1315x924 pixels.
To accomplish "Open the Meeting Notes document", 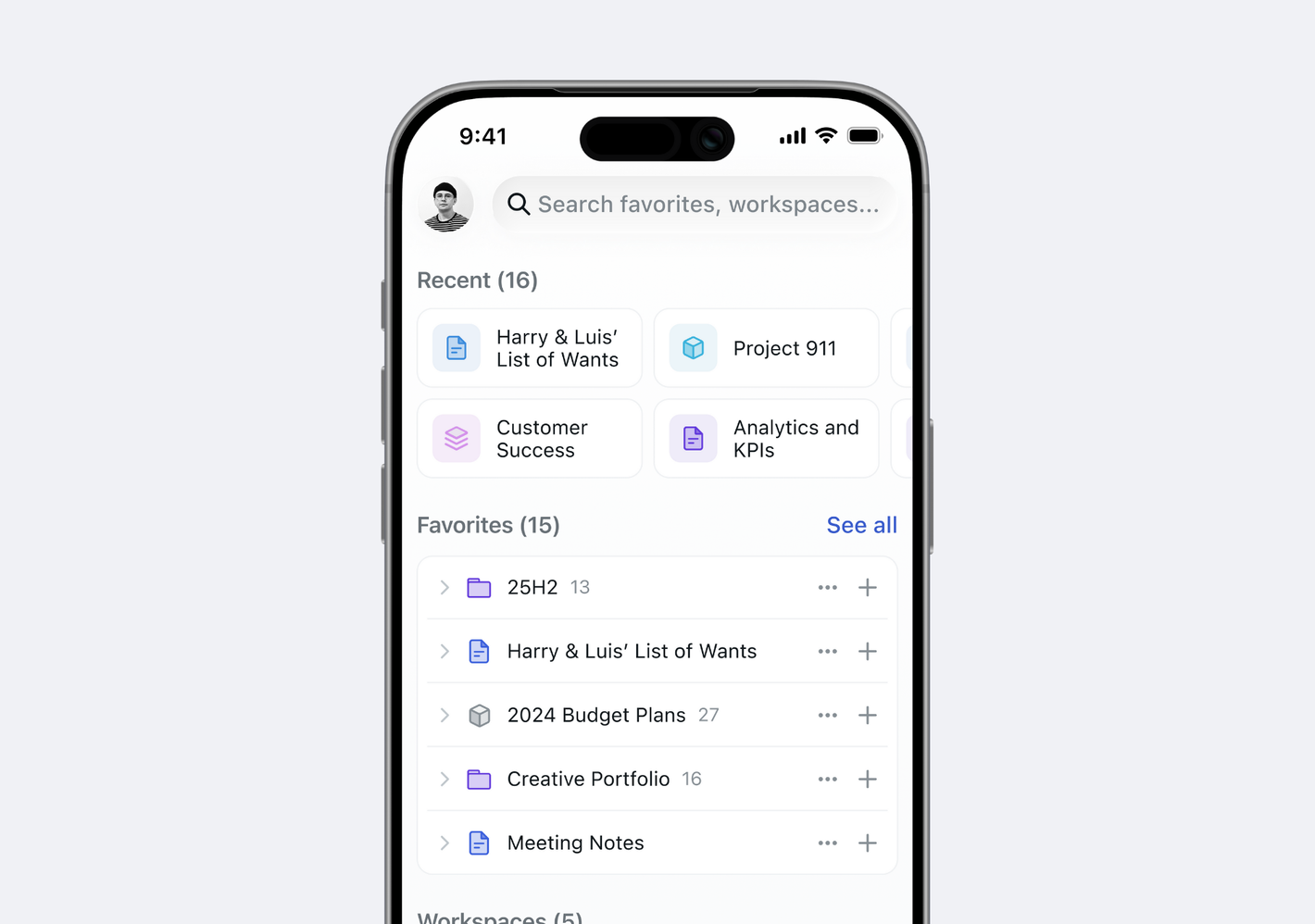I will pyautogui.click(x=575, y=843).
